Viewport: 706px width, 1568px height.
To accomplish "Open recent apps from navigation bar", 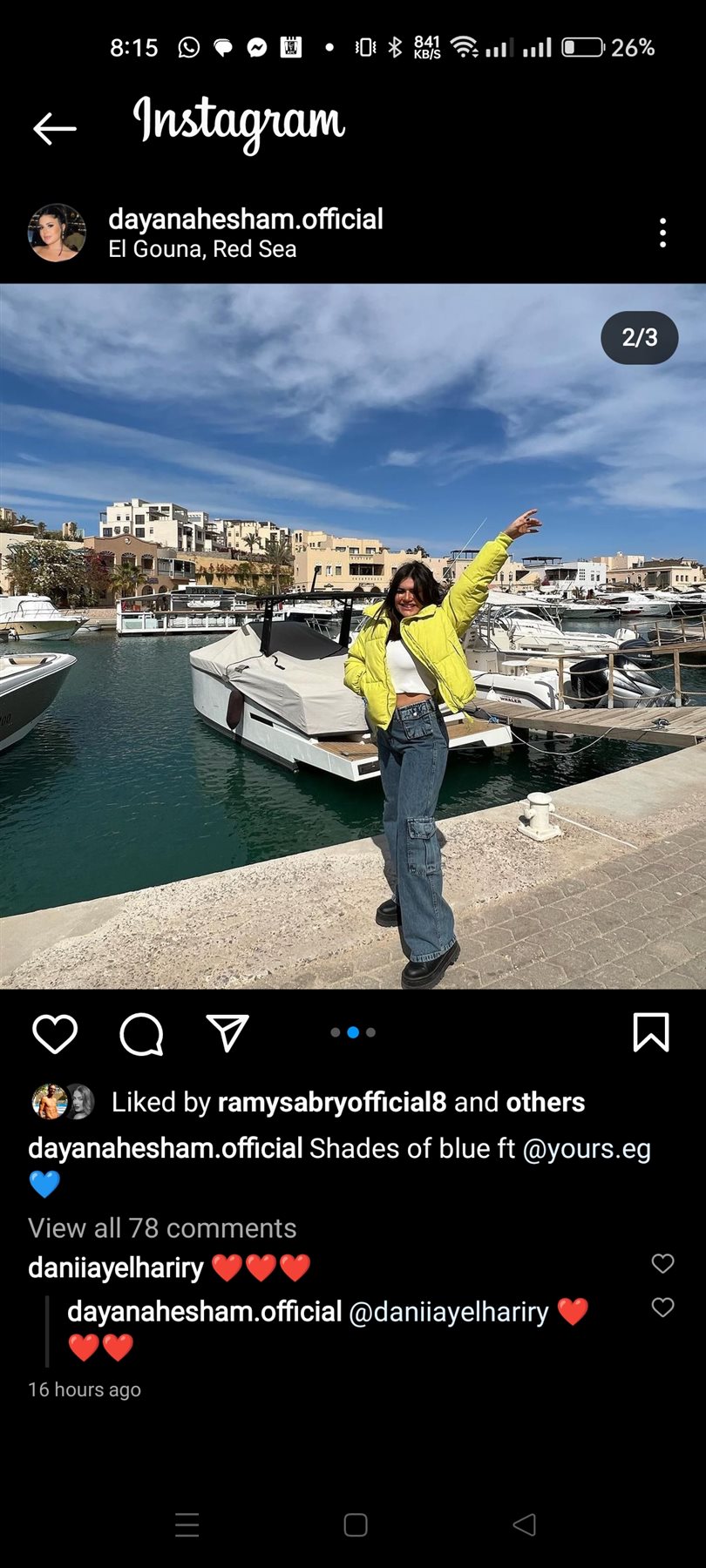I will tap(187, 1524).
